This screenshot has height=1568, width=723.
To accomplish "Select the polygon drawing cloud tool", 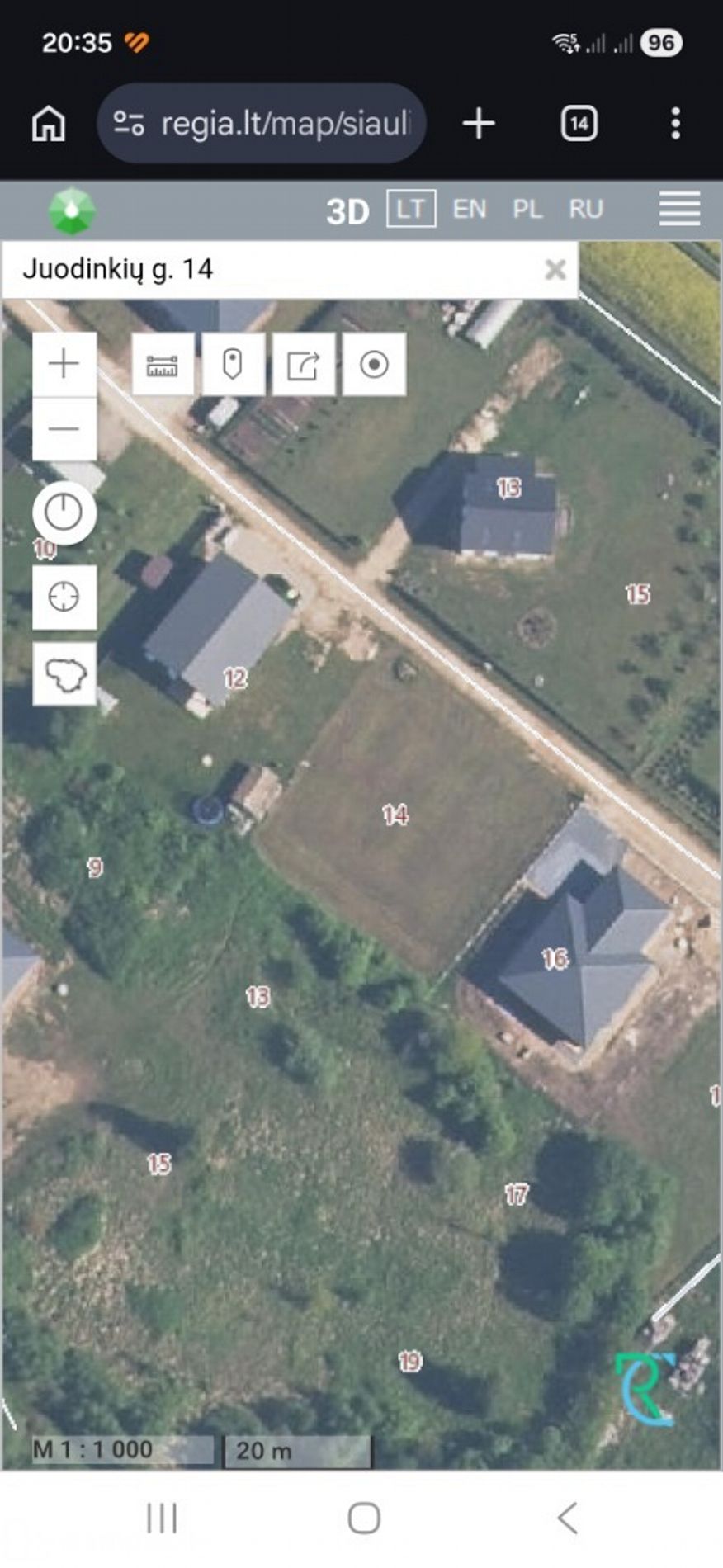I will coord(64,677).
